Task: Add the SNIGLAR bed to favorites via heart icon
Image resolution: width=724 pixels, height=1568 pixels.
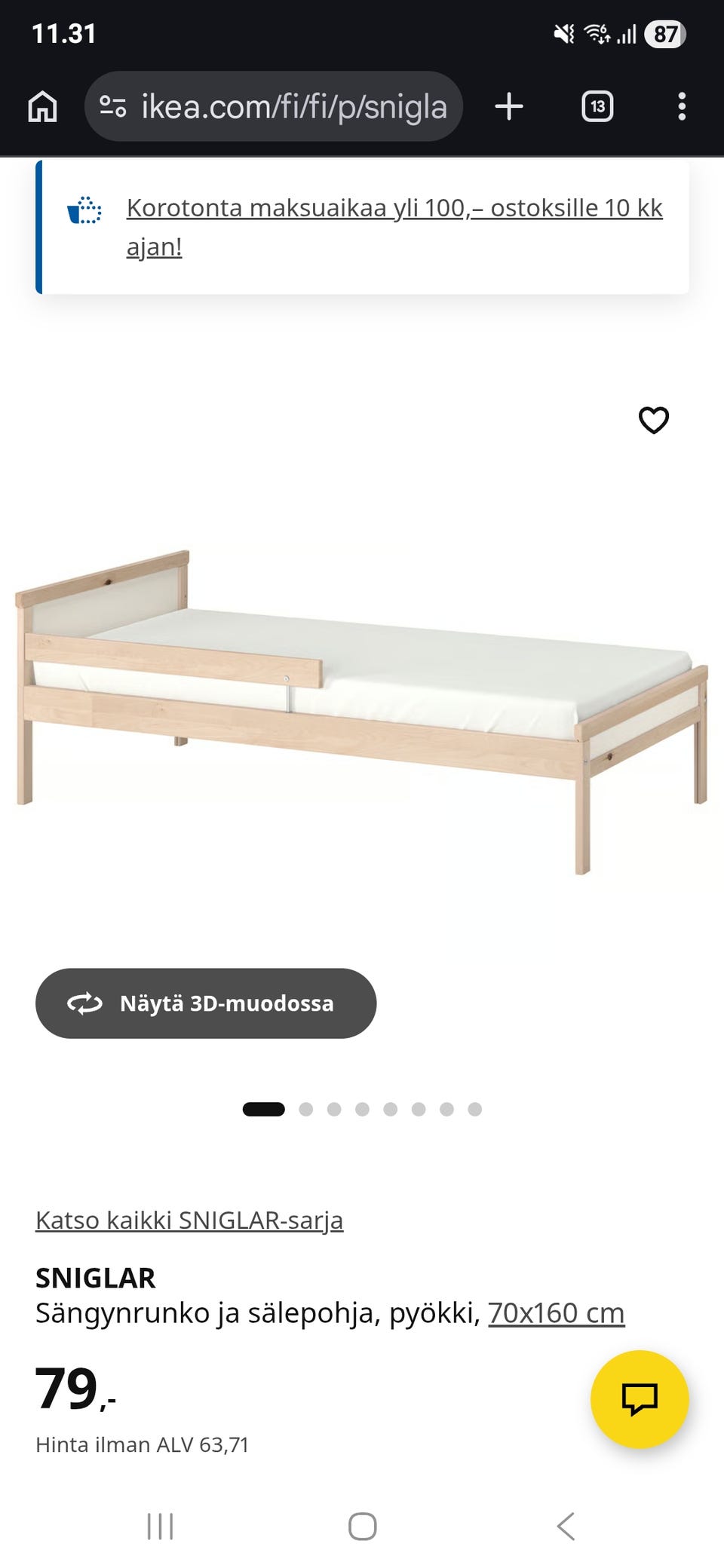Action: coord(653,421)
